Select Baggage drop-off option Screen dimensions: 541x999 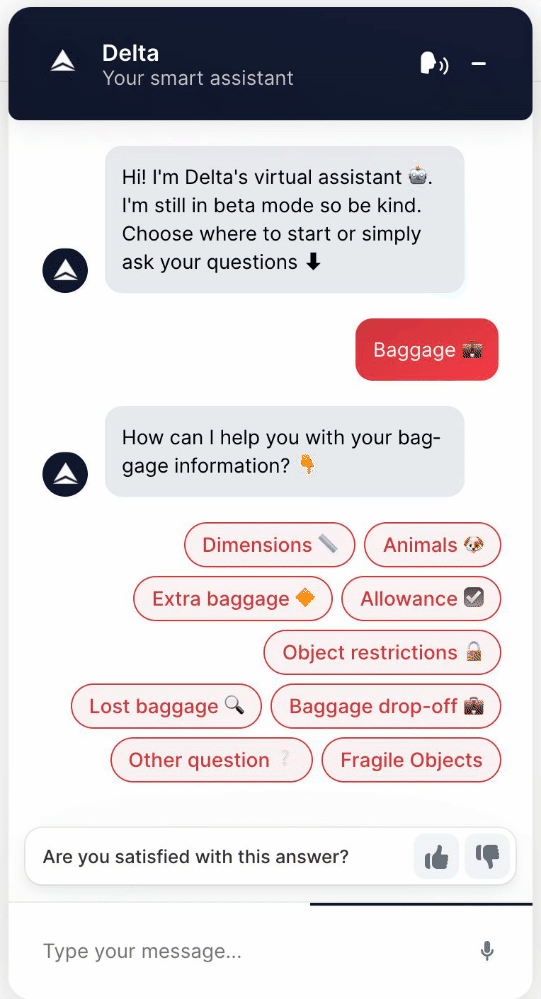tap(386, 706)
